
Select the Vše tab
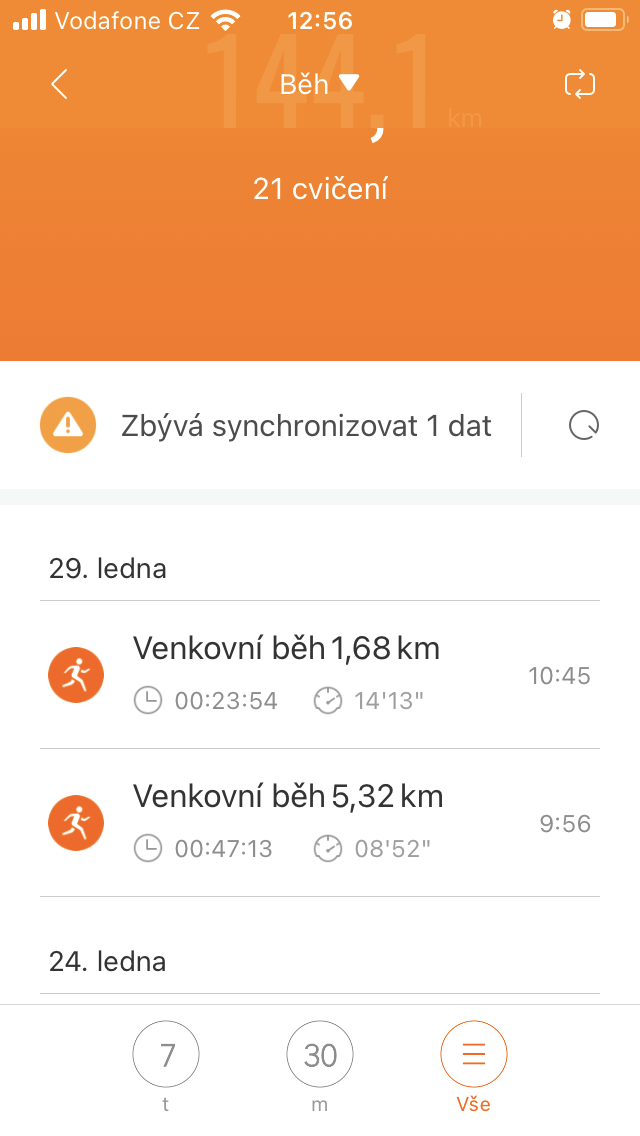[x=473, y=1067]
